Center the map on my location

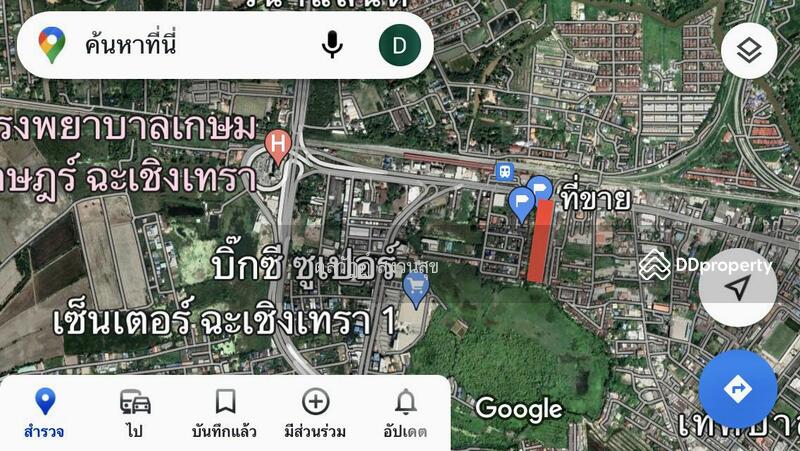click(x=737, y=289)
